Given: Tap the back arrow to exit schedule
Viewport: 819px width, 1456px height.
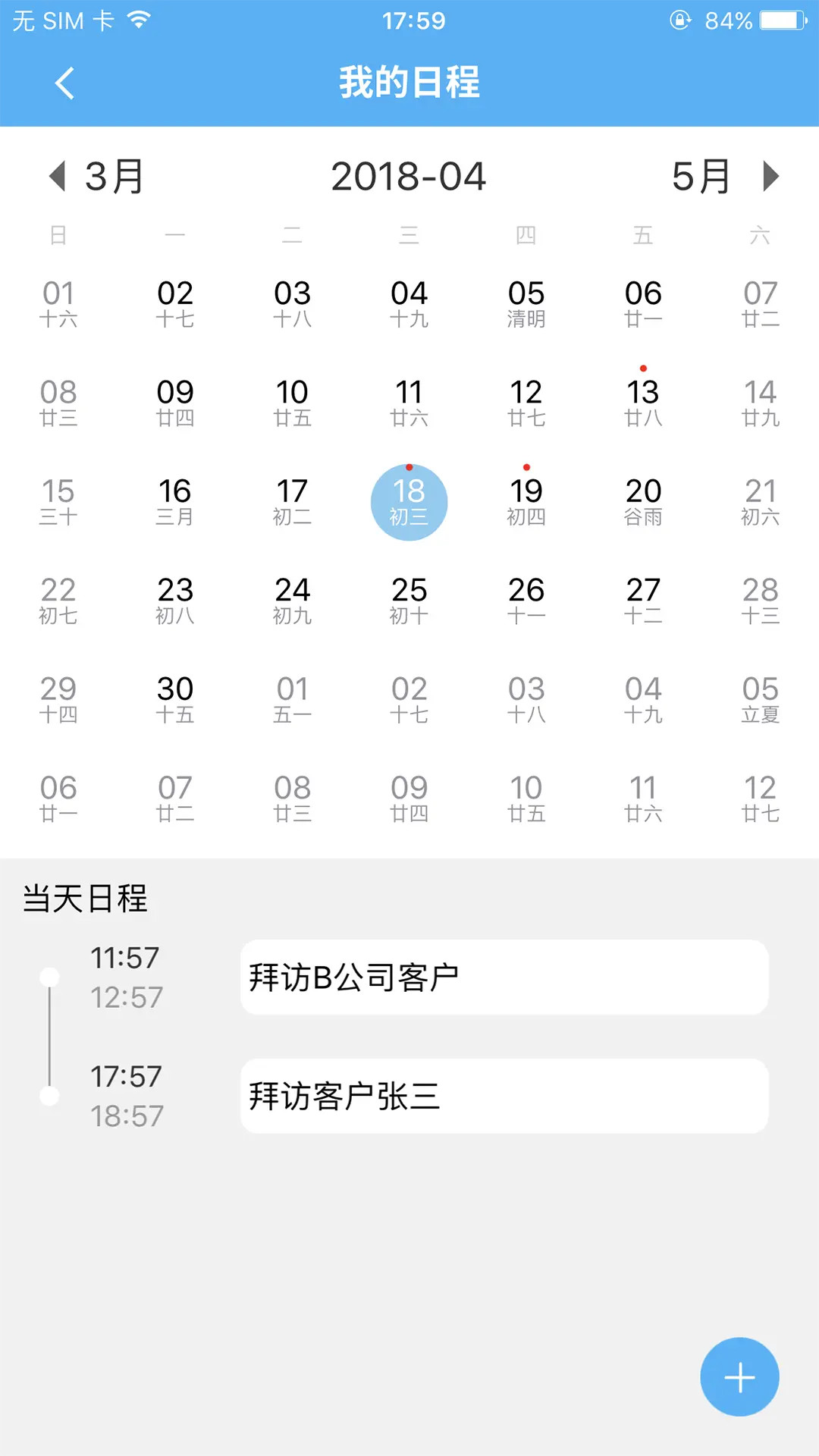Looking at the screenshot, I should 64,84.
